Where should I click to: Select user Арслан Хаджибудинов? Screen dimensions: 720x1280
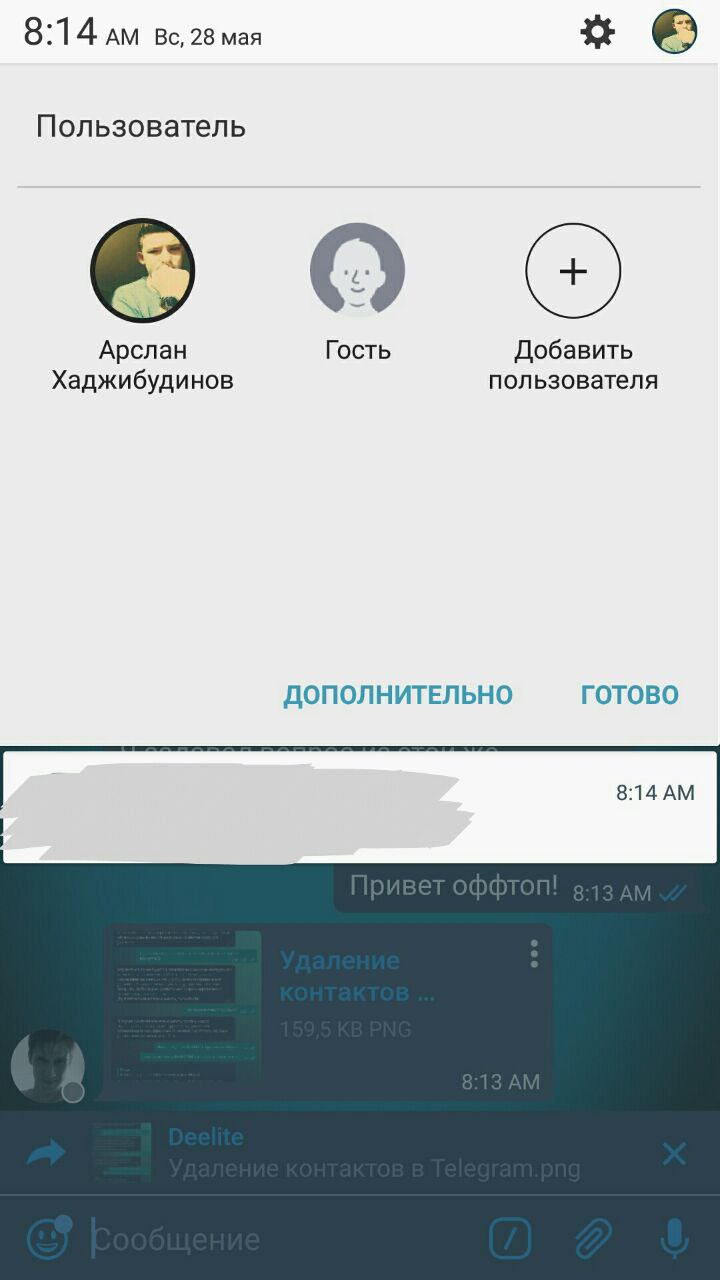[x=142, y=271]
